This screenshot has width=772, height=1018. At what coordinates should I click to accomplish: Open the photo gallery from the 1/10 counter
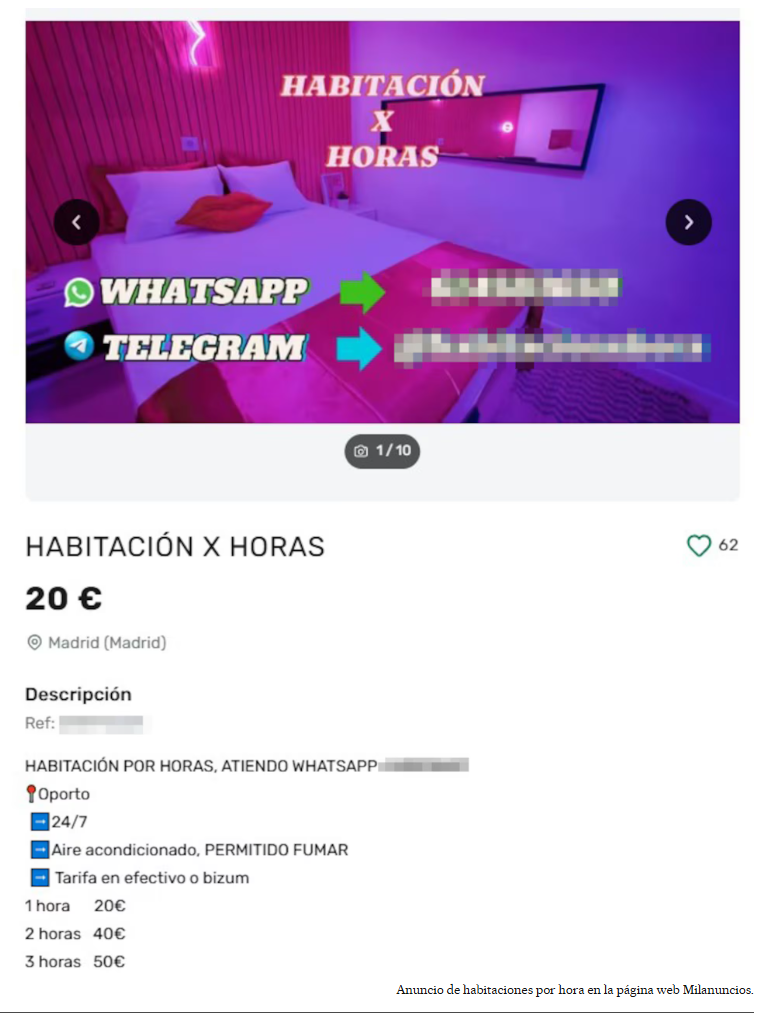pos(383,451)
